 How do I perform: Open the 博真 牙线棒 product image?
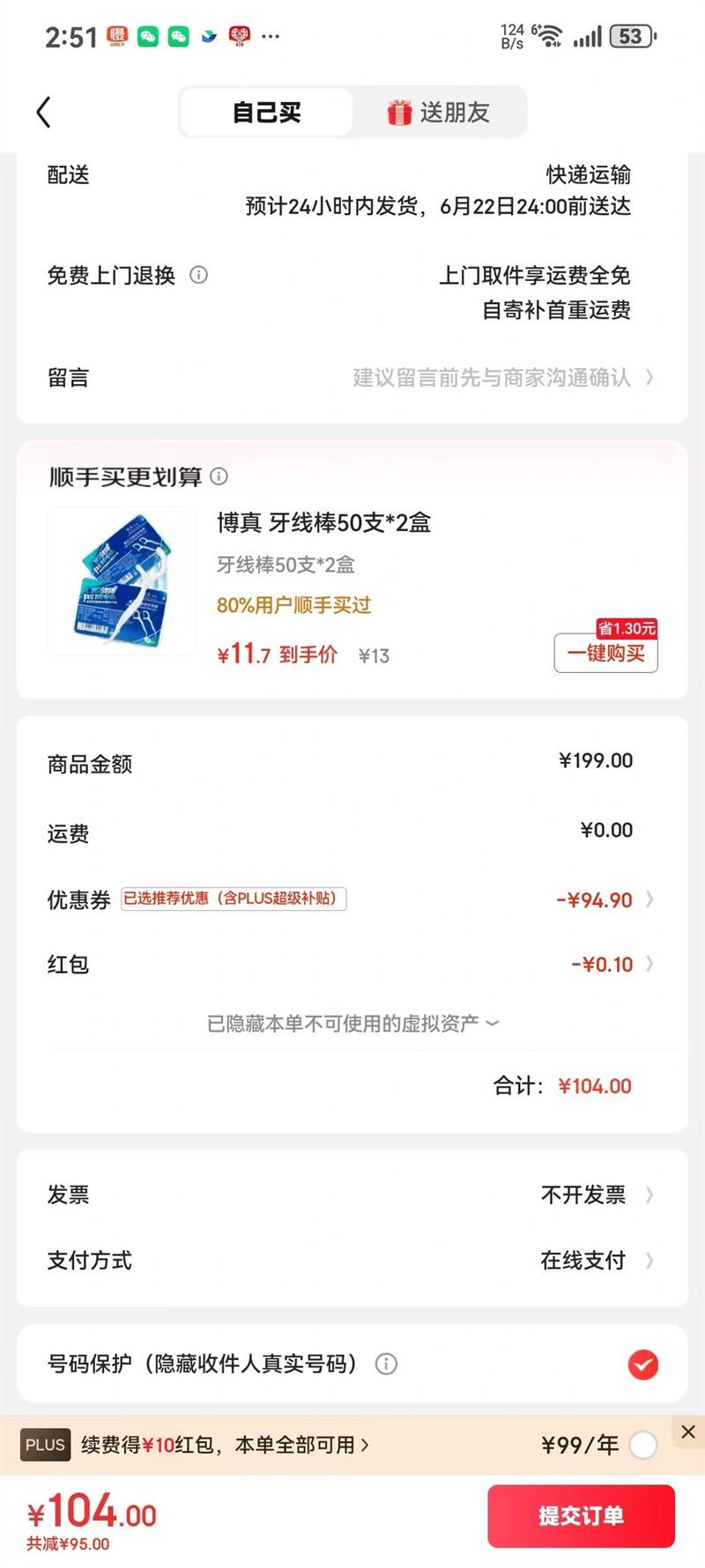click(x=122, y=581)
